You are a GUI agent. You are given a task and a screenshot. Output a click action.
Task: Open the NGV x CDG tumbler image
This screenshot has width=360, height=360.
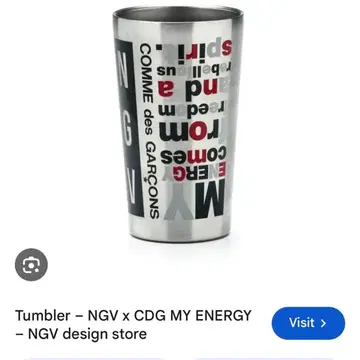pos(178,124)
